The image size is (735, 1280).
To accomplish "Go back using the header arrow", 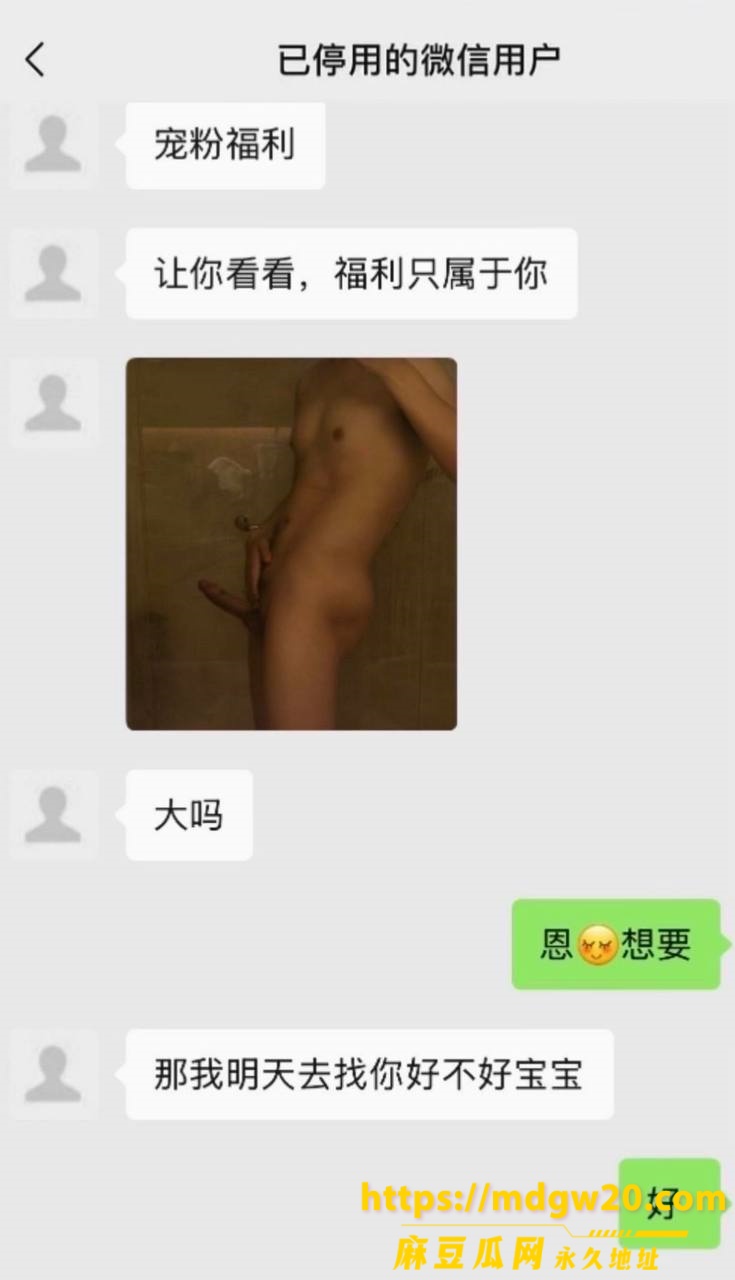I will tap(35, 60).
